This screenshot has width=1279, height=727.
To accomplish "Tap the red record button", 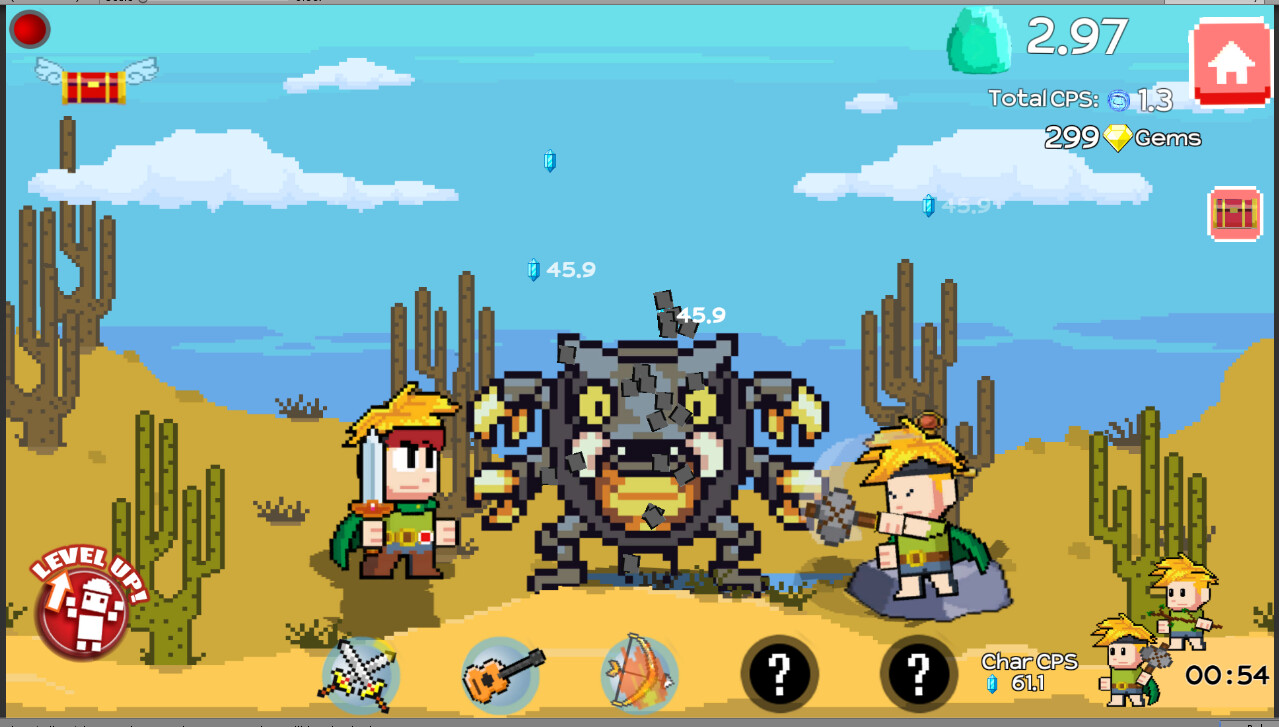I will point(30,29).
